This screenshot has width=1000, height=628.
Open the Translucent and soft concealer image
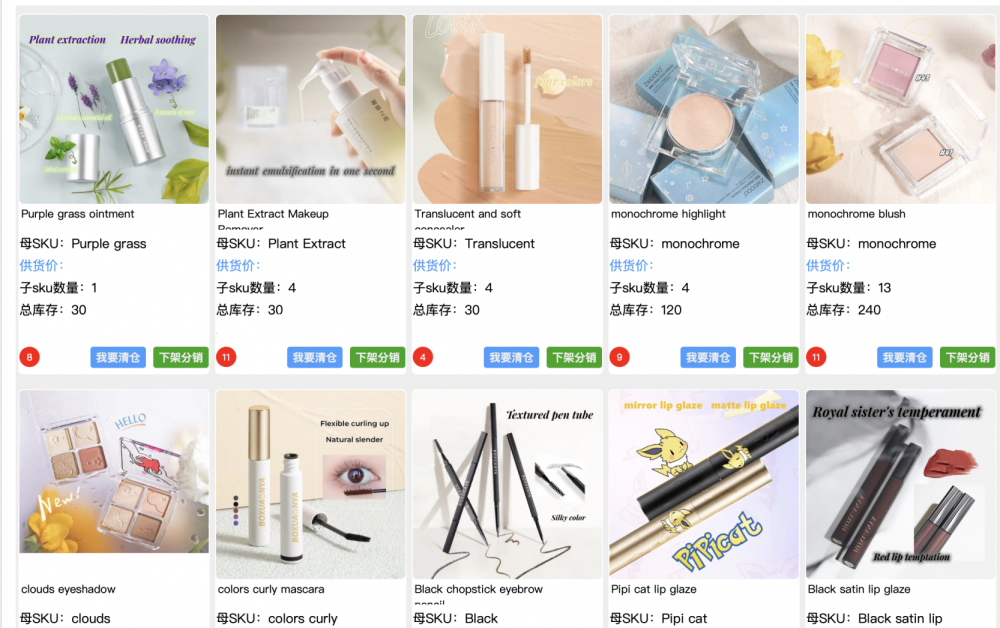pos(507,109)
